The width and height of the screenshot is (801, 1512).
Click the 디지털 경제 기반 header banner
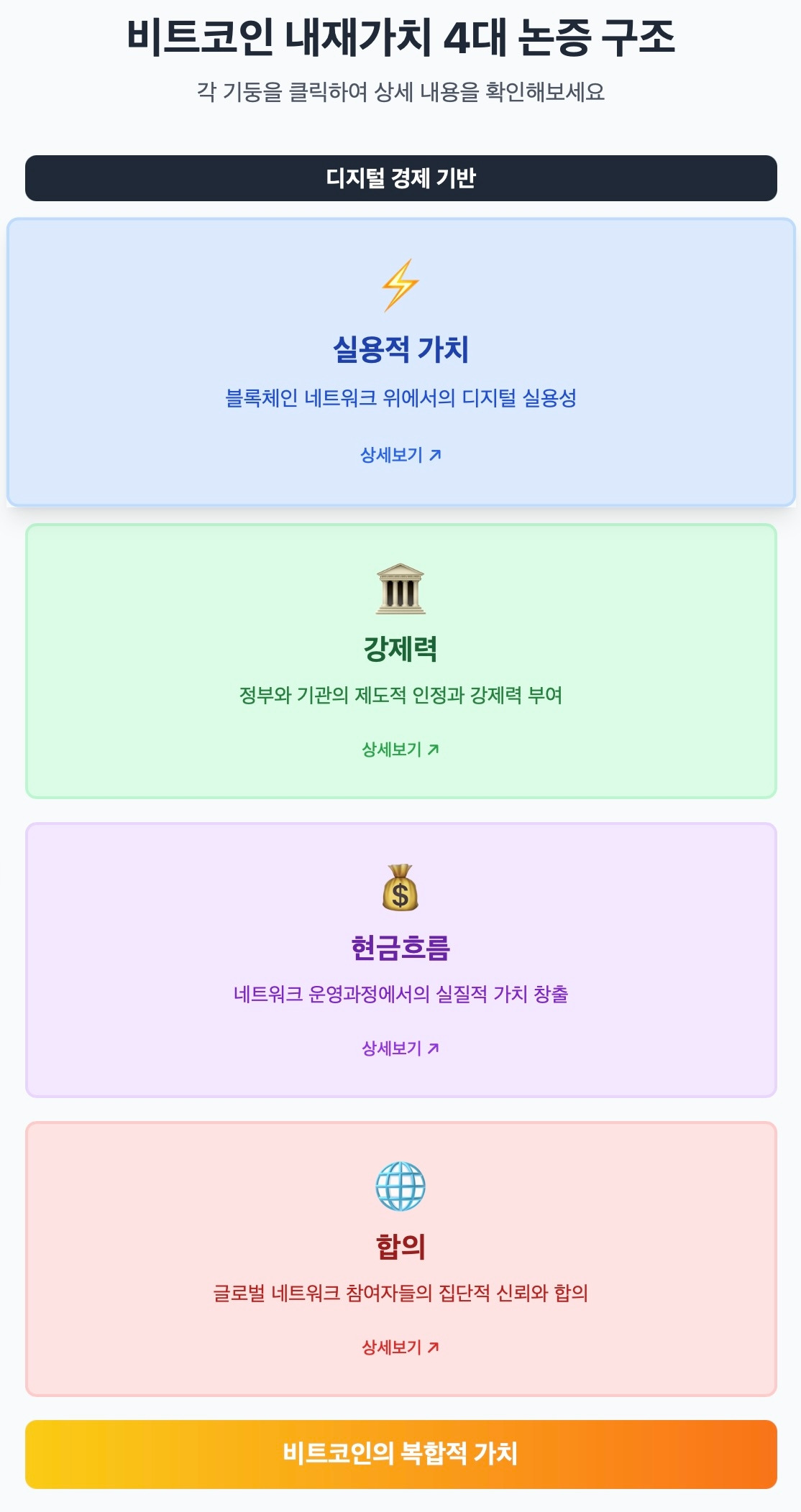tap(400, 175)
